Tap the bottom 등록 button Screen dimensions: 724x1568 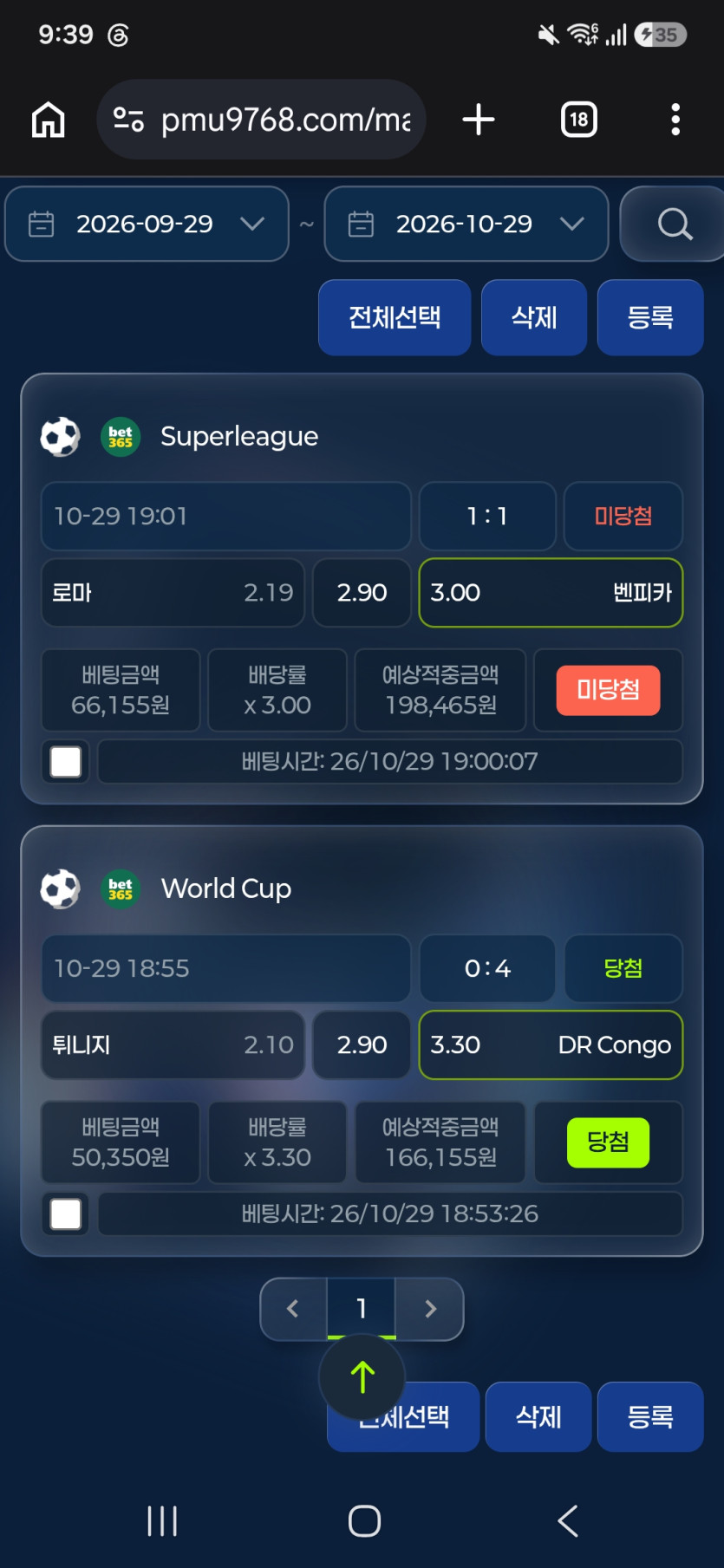pos(650,1416)
